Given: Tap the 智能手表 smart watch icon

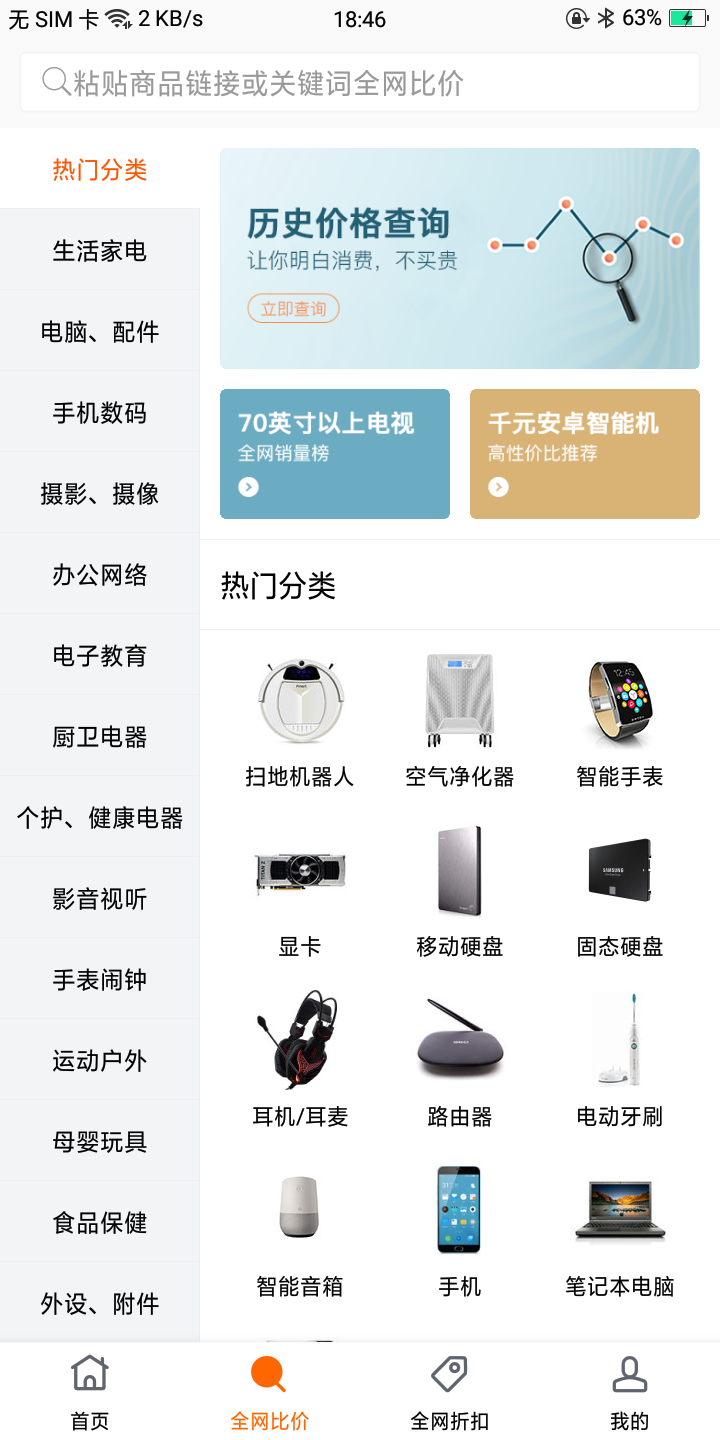Looking at the screenshot, I should (619, 703).
